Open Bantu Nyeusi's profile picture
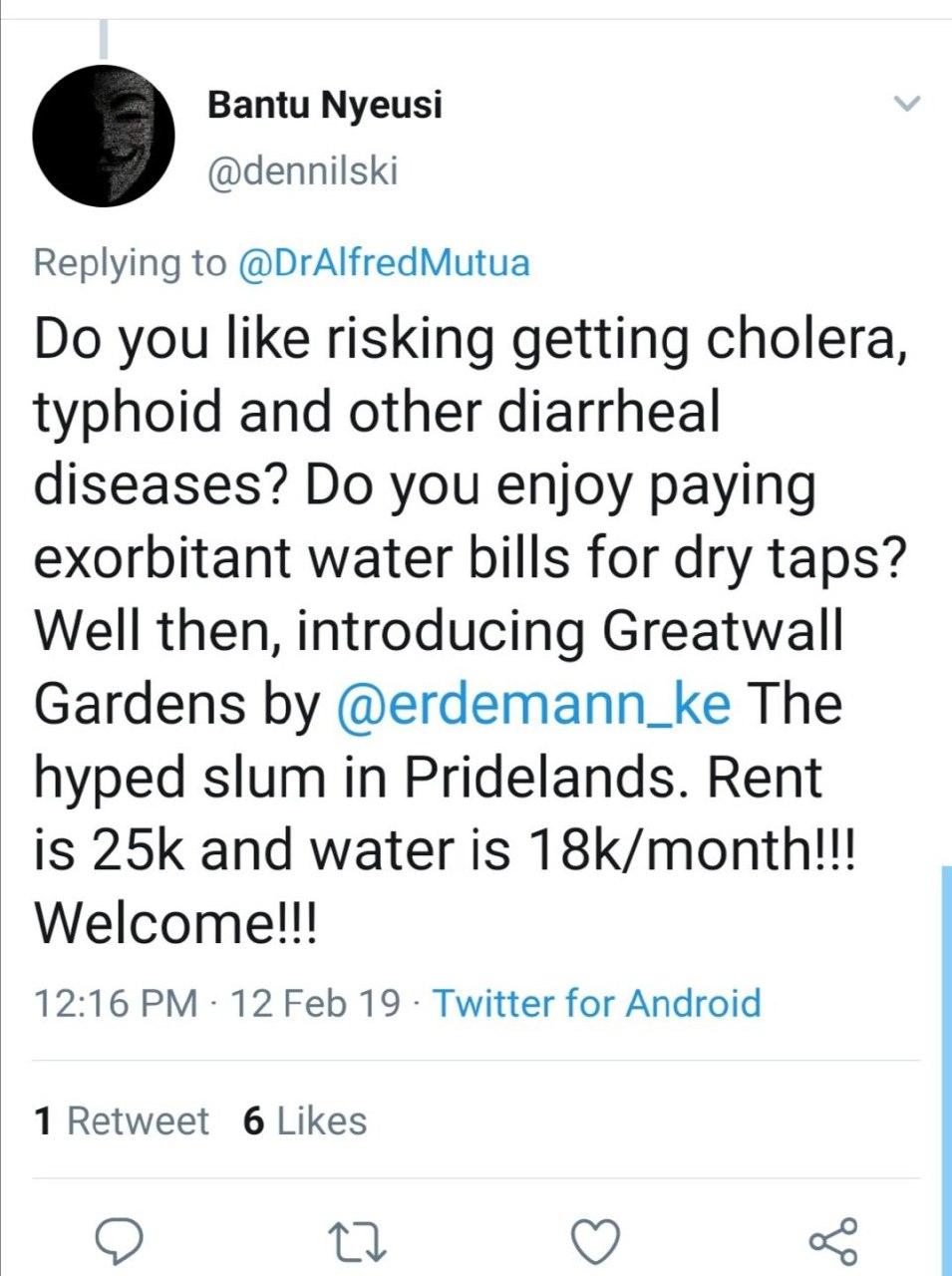Viewport: 952px width, 1276px height. pos(103,136)
